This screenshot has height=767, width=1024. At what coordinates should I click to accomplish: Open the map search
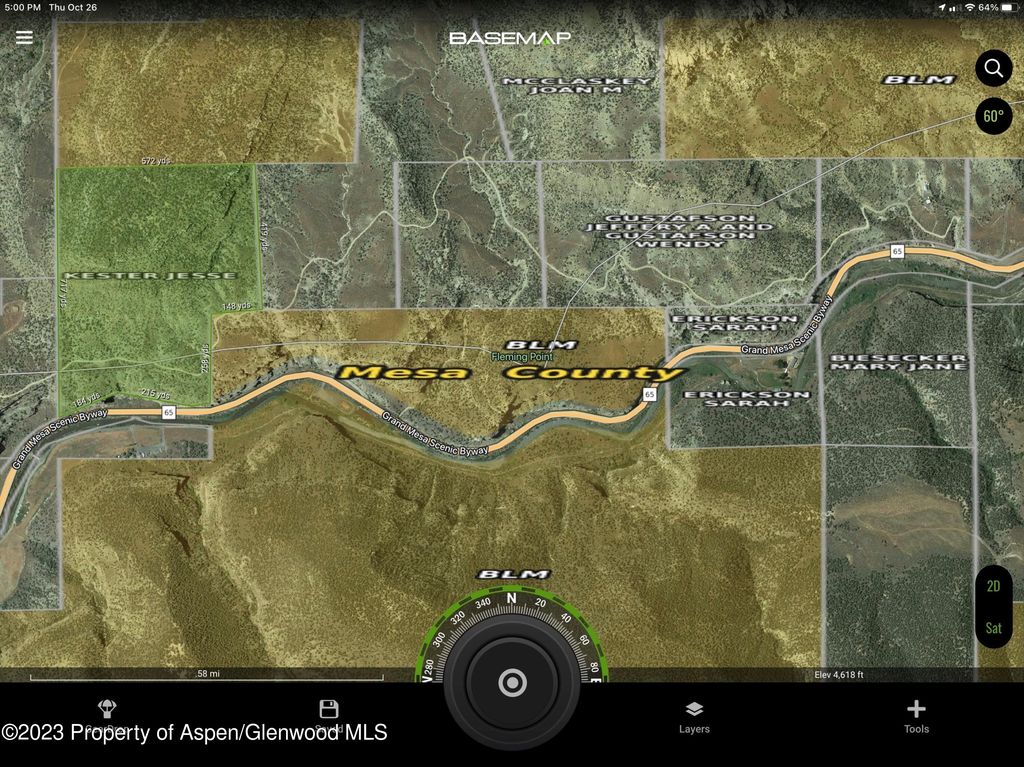pyautogui.click(x=993, y=68)
